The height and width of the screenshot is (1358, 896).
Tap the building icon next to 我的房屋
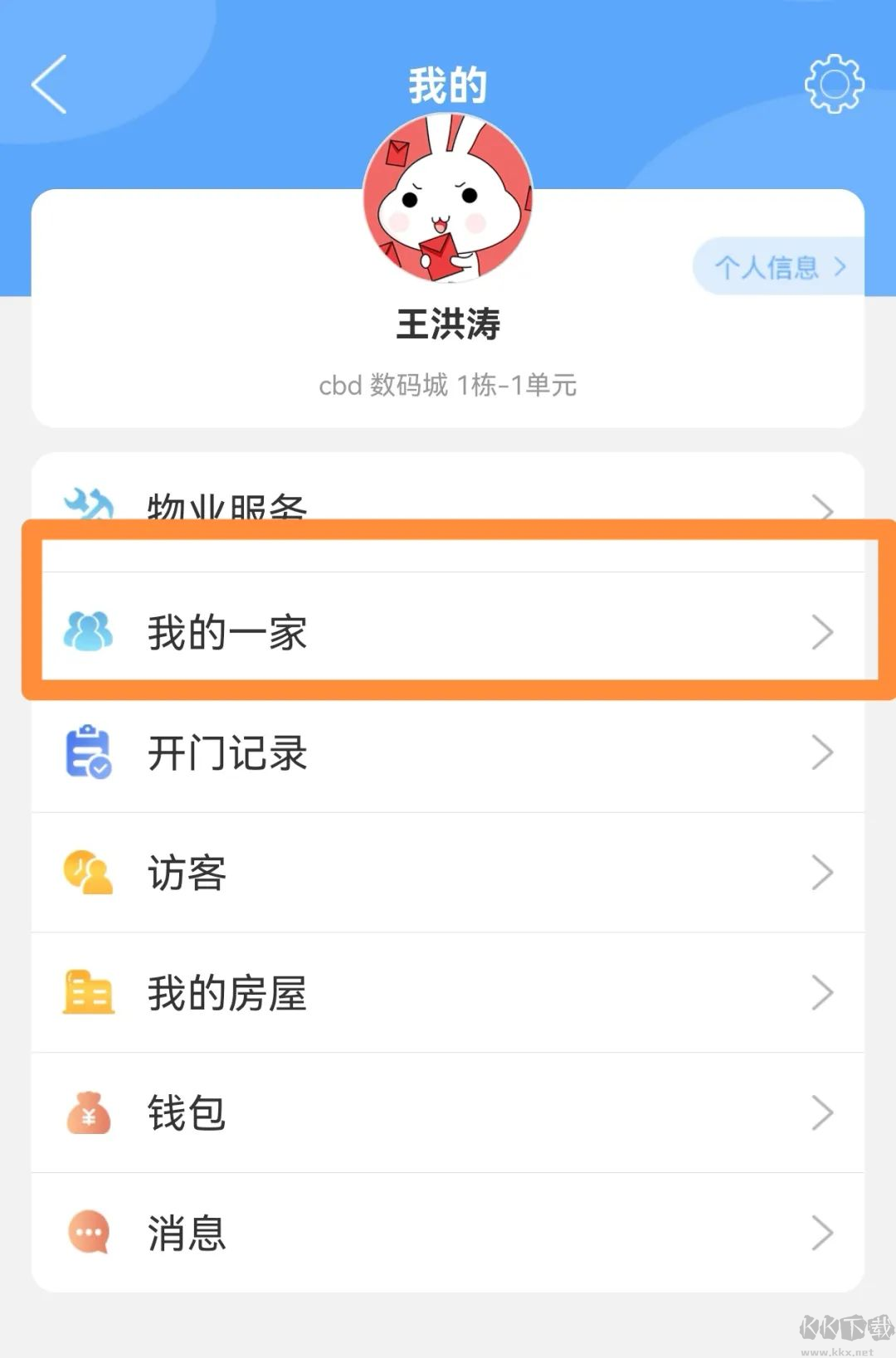pos(87,992)
